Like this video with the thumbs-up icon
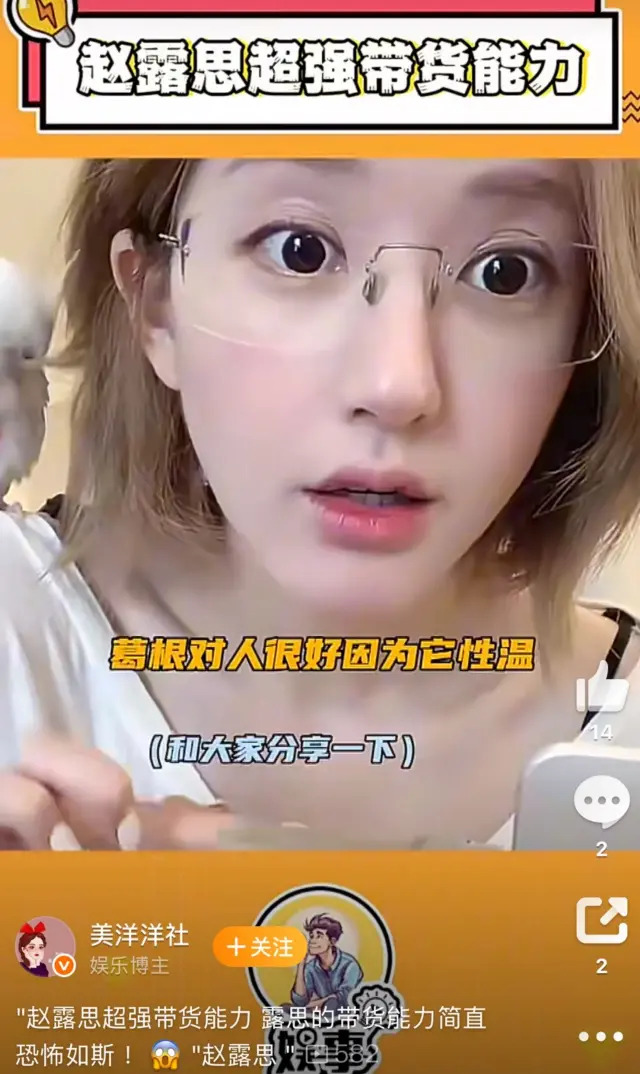This screenshot has width=640, height=1074. (x=601, y=690)
